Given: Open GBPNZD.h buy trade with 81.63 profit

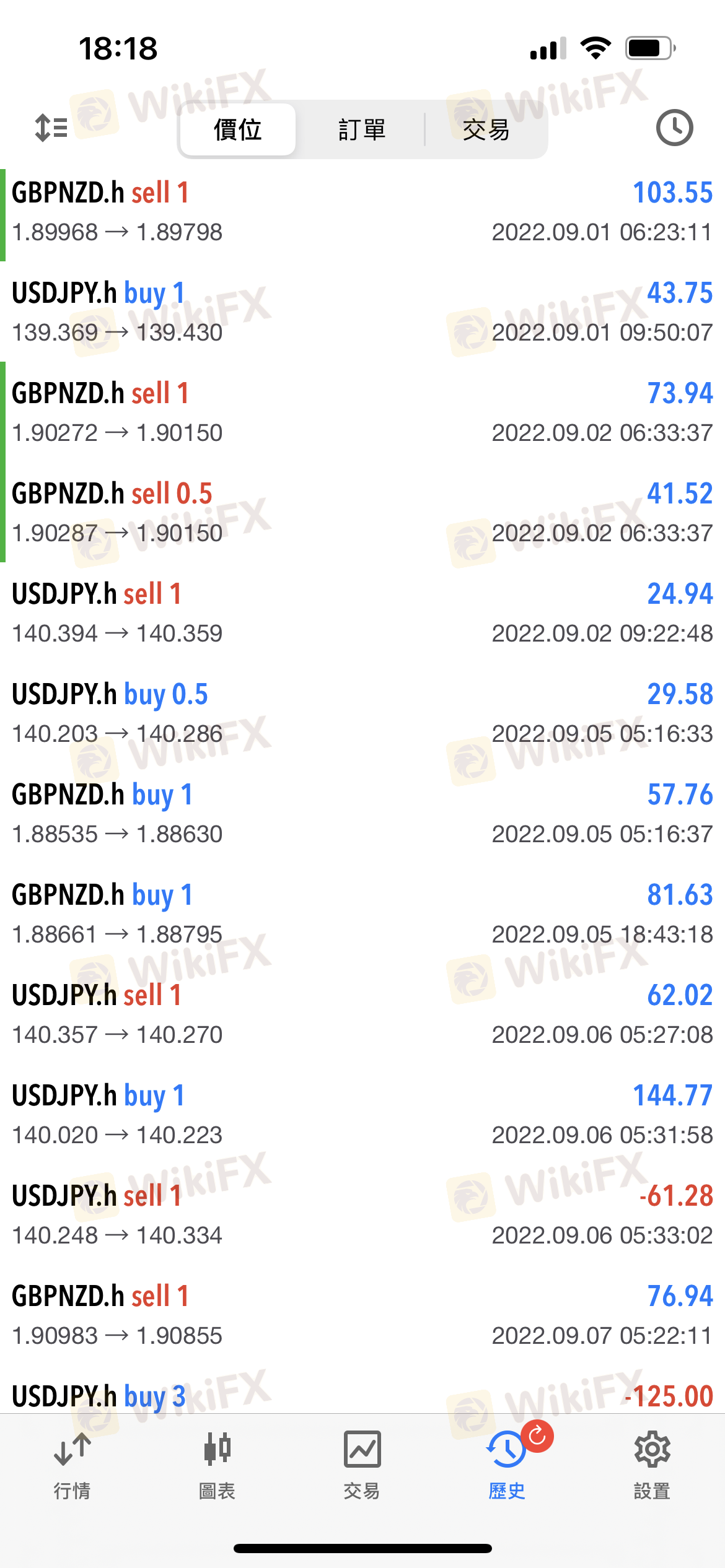Looking at the screenshot, I should click(362, 914).
